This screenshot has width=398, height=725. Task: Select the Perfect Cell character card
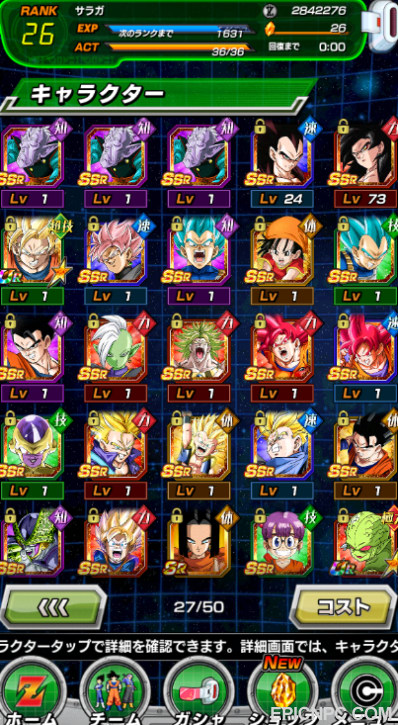coord(31,543)
